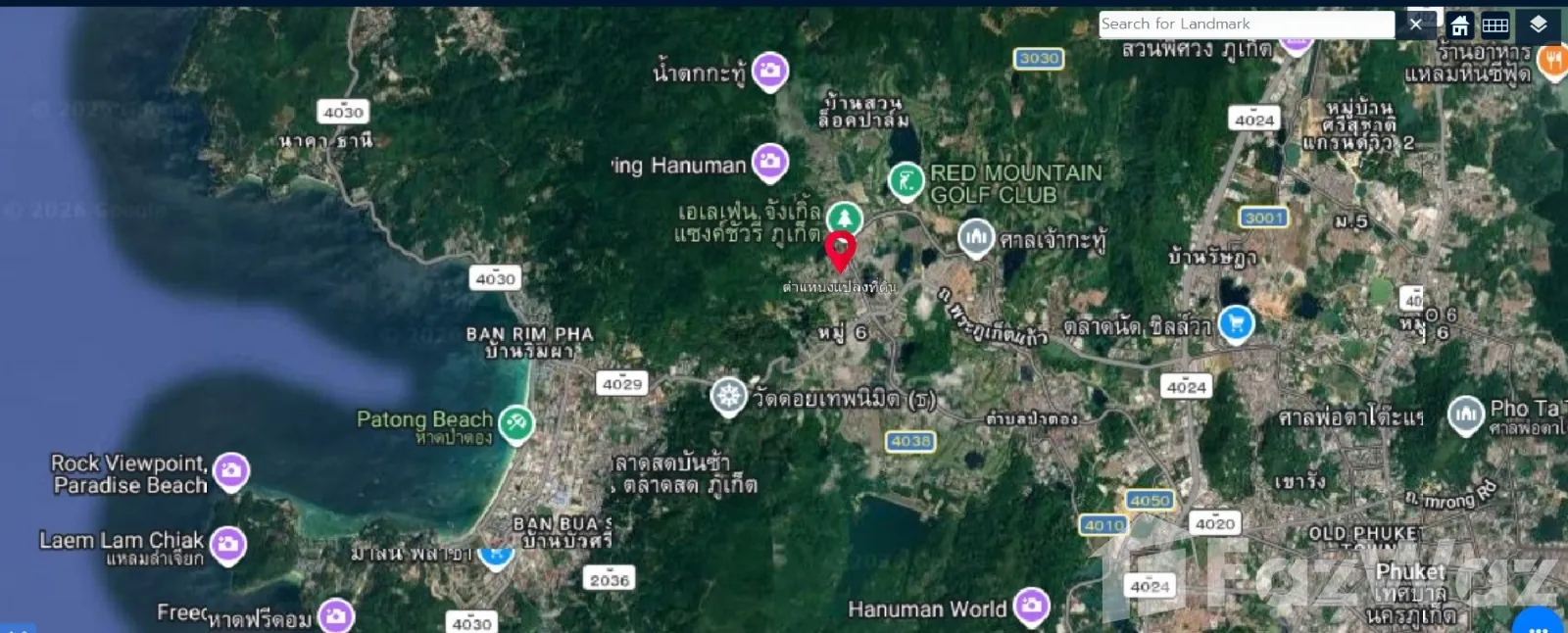The height and width of the screenshot is (633, 1568).
Task: Open Patong Beach map marker
Action: (515, 423)
